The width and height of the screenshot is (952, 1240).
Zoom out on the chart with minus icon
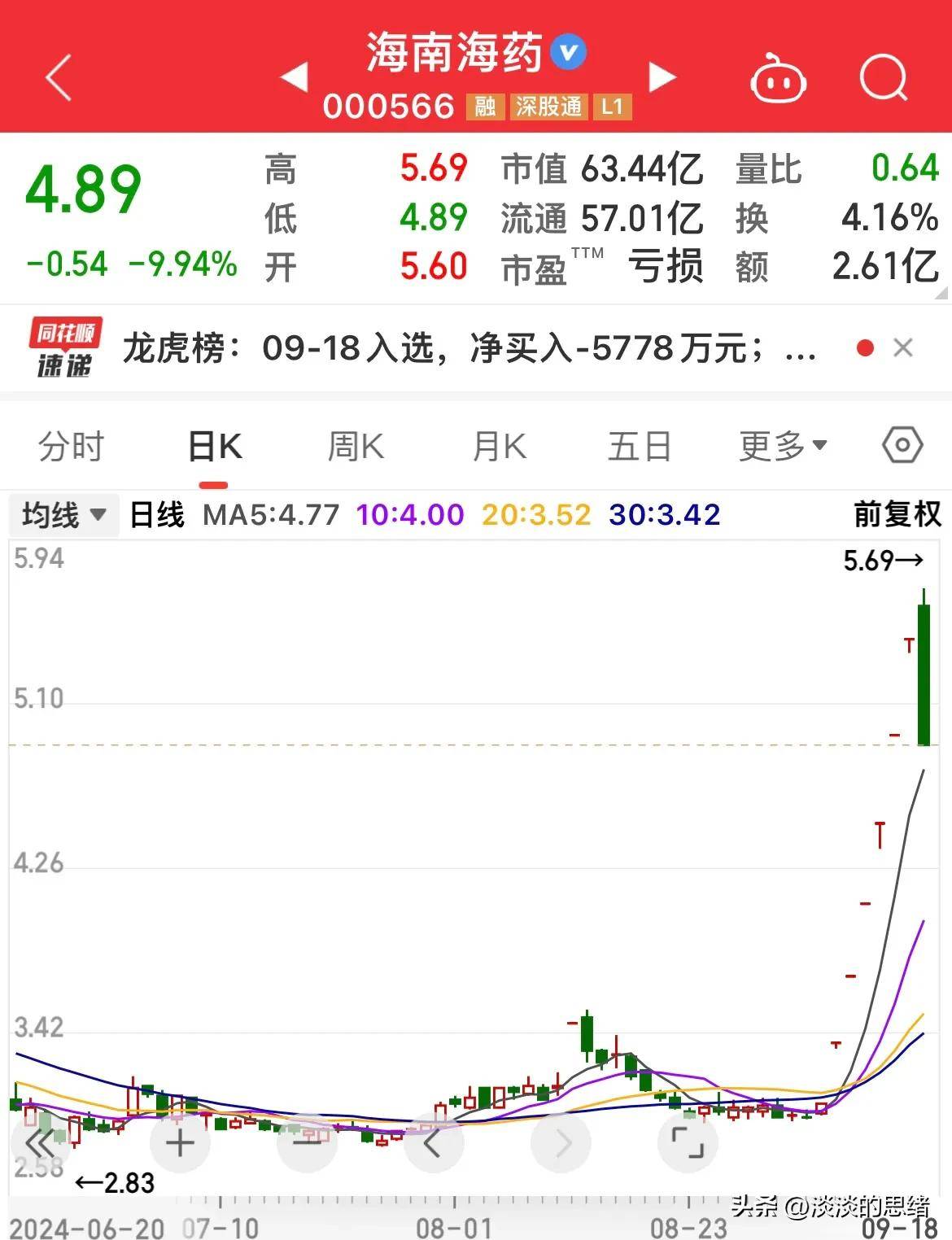306,1142
